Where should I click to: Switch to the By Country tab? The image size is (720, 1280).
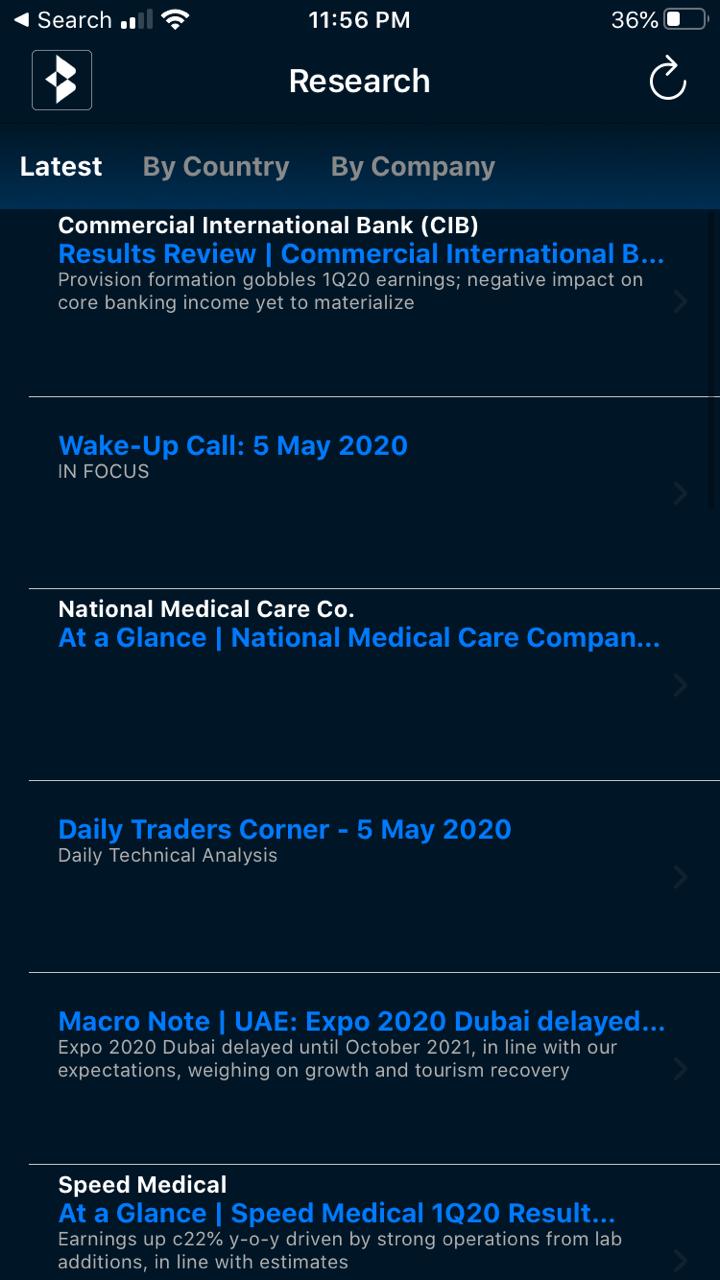point(216,167)
